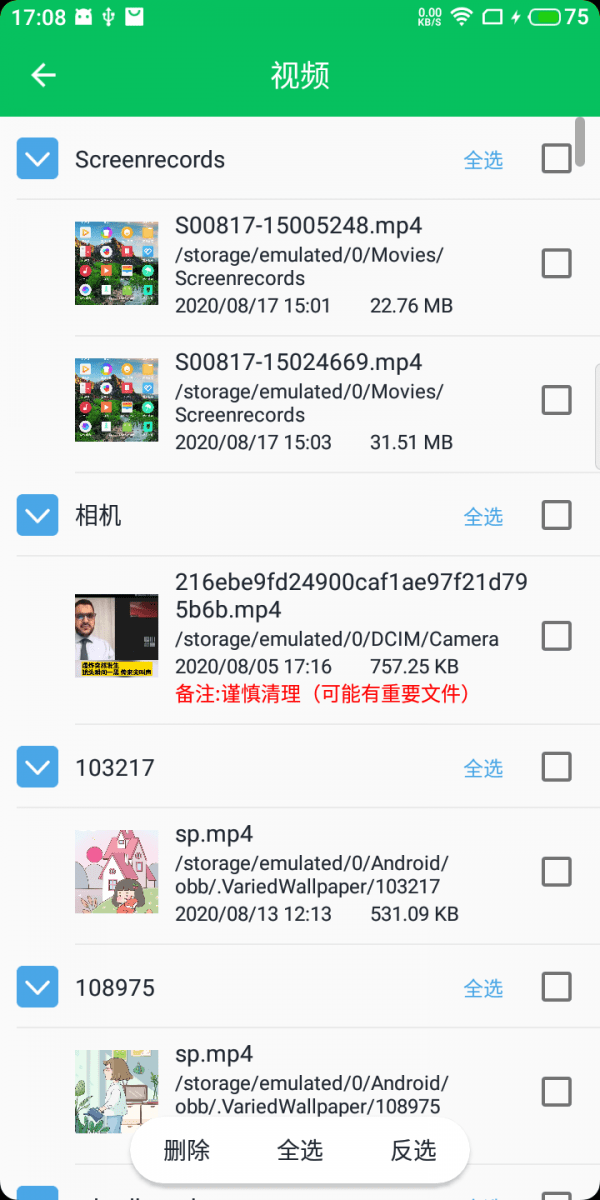Screen dimensions: 600x1200
Task: Go back from the 视频 screen
Action: tap(43, 75)
